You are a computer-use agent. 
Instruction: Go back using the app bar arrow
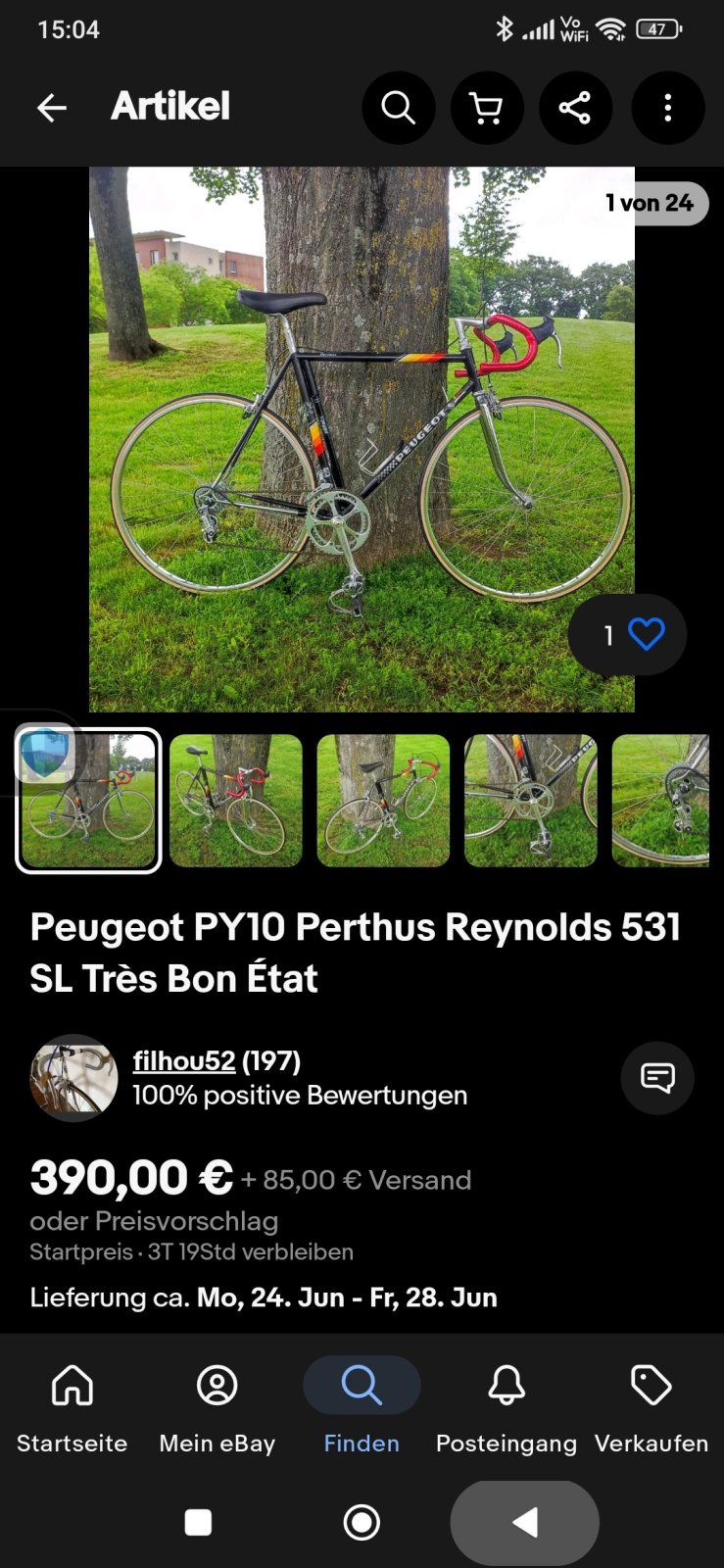click(52, 108)
